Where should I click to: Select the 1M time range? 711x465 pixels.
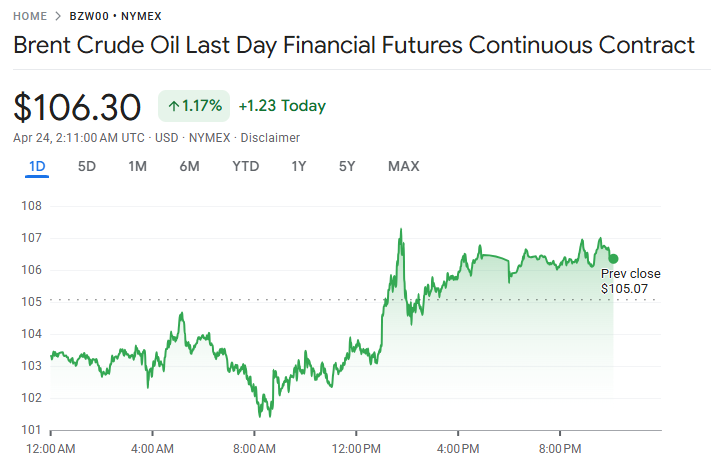138,166
